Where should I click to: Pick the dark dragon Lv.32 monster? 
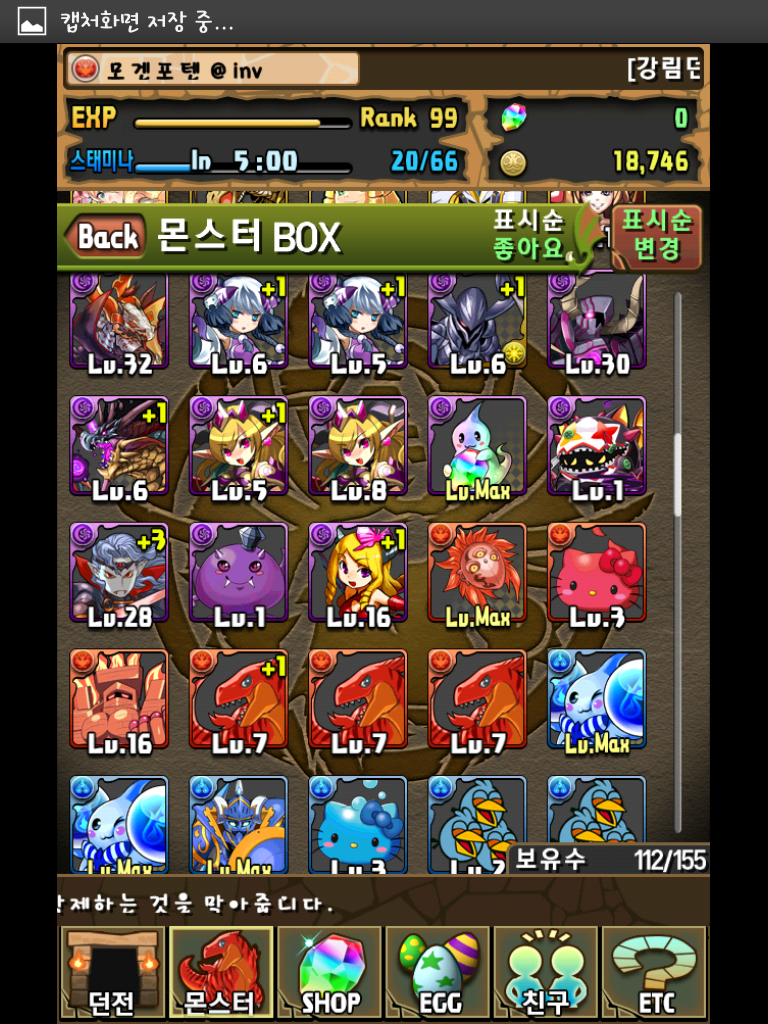coord(119,322)
